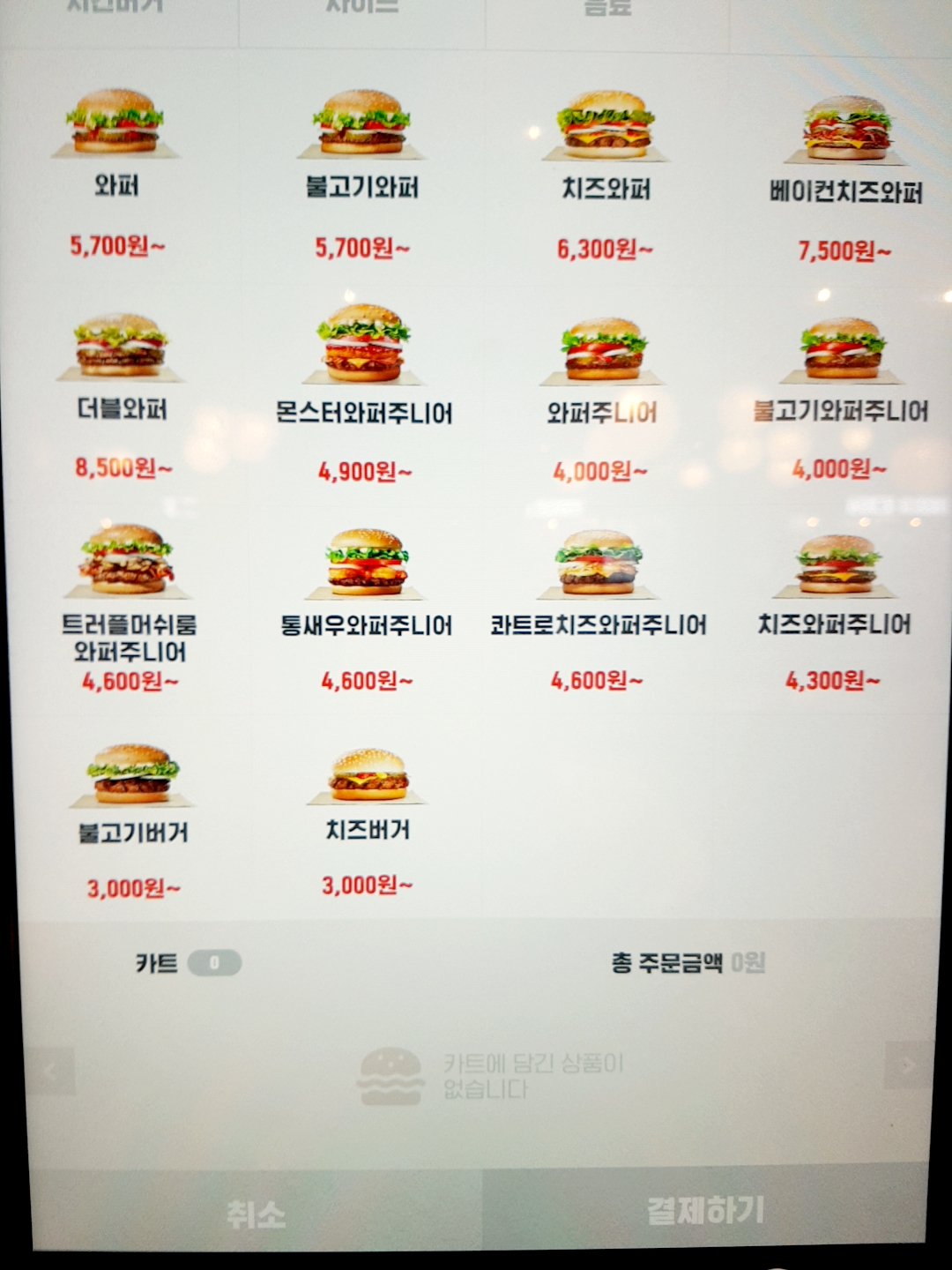Cancel the order with 취소
Image resolution: width=952 pixels, height=1270 pixels.
tap(256, 1214)
